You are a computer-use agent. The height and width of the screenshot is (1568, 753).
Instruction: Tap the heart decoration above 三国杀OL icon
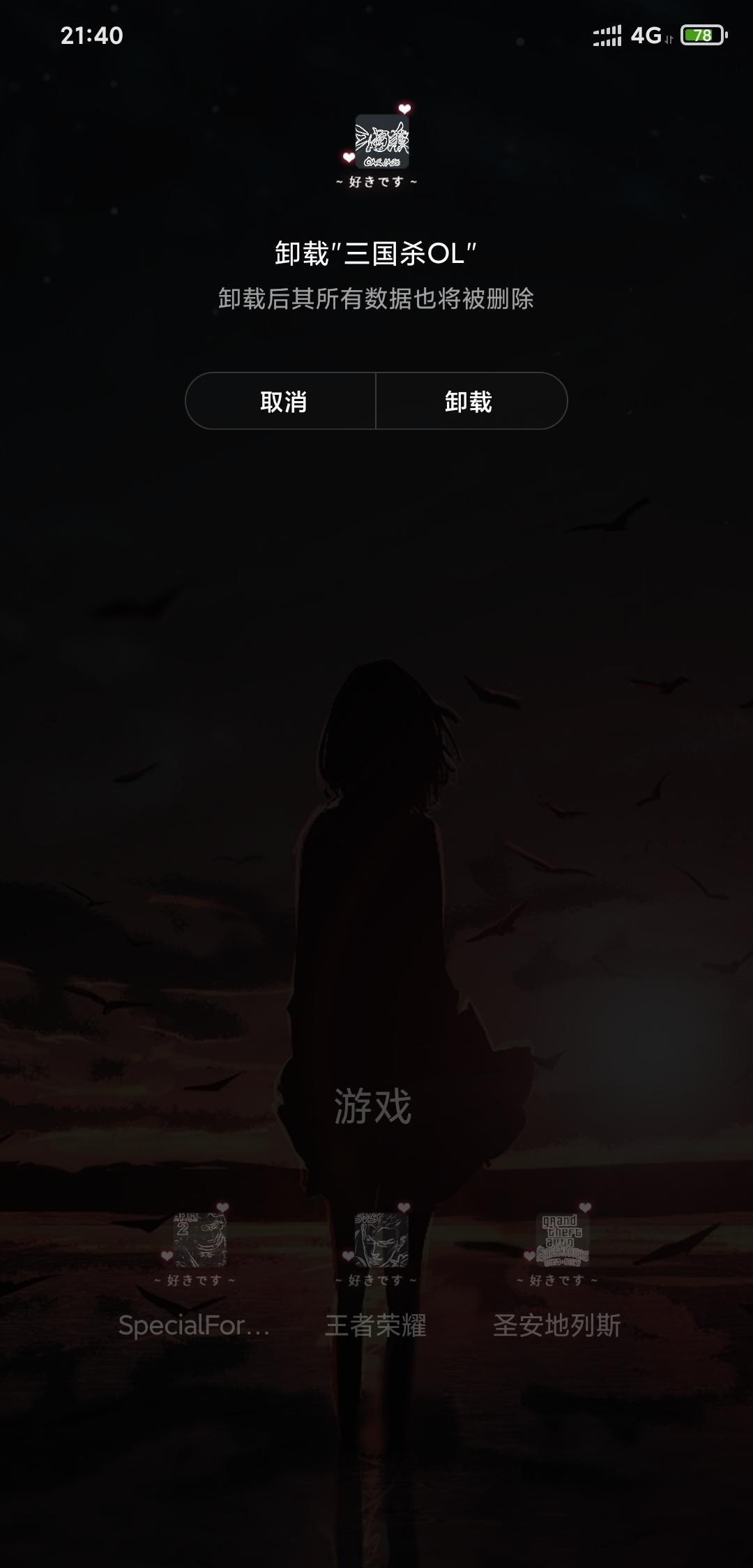[404, 109]
